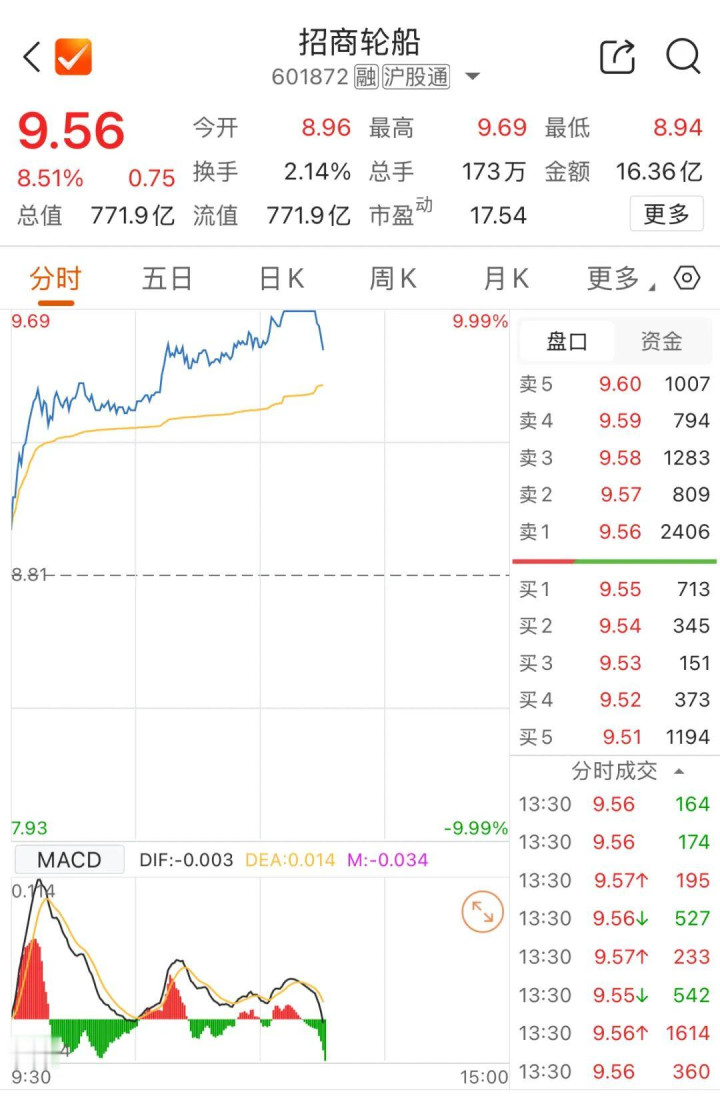Open the search magnifier icon
Screen dimensions: 720x1106
point(683,56)
